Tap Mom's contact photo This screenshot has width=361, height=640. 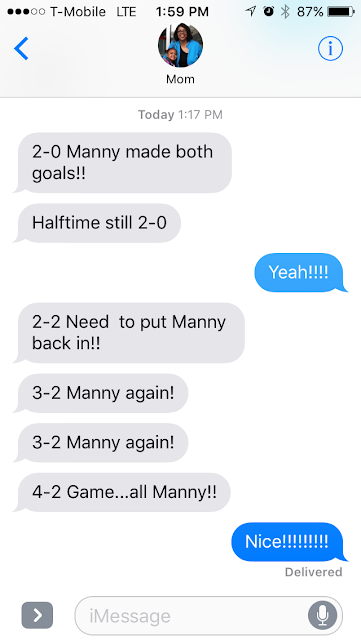pos(180,45)
